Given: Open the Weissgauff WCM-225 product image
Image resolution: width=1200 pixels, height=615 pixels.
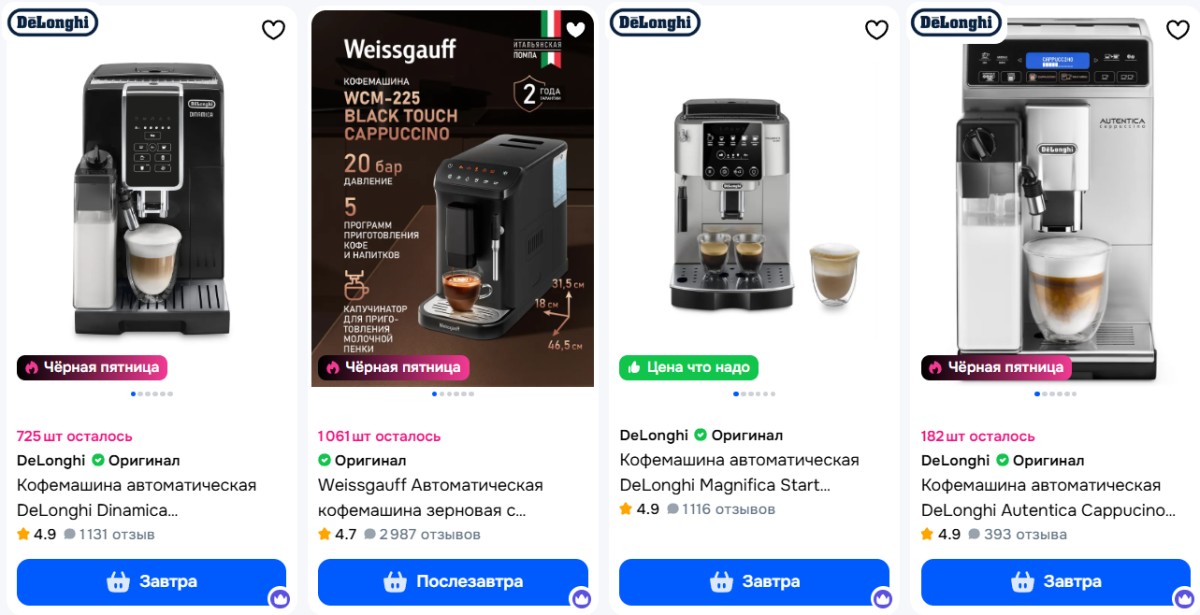Looking at the screenshot, I should tap(452, 200).
